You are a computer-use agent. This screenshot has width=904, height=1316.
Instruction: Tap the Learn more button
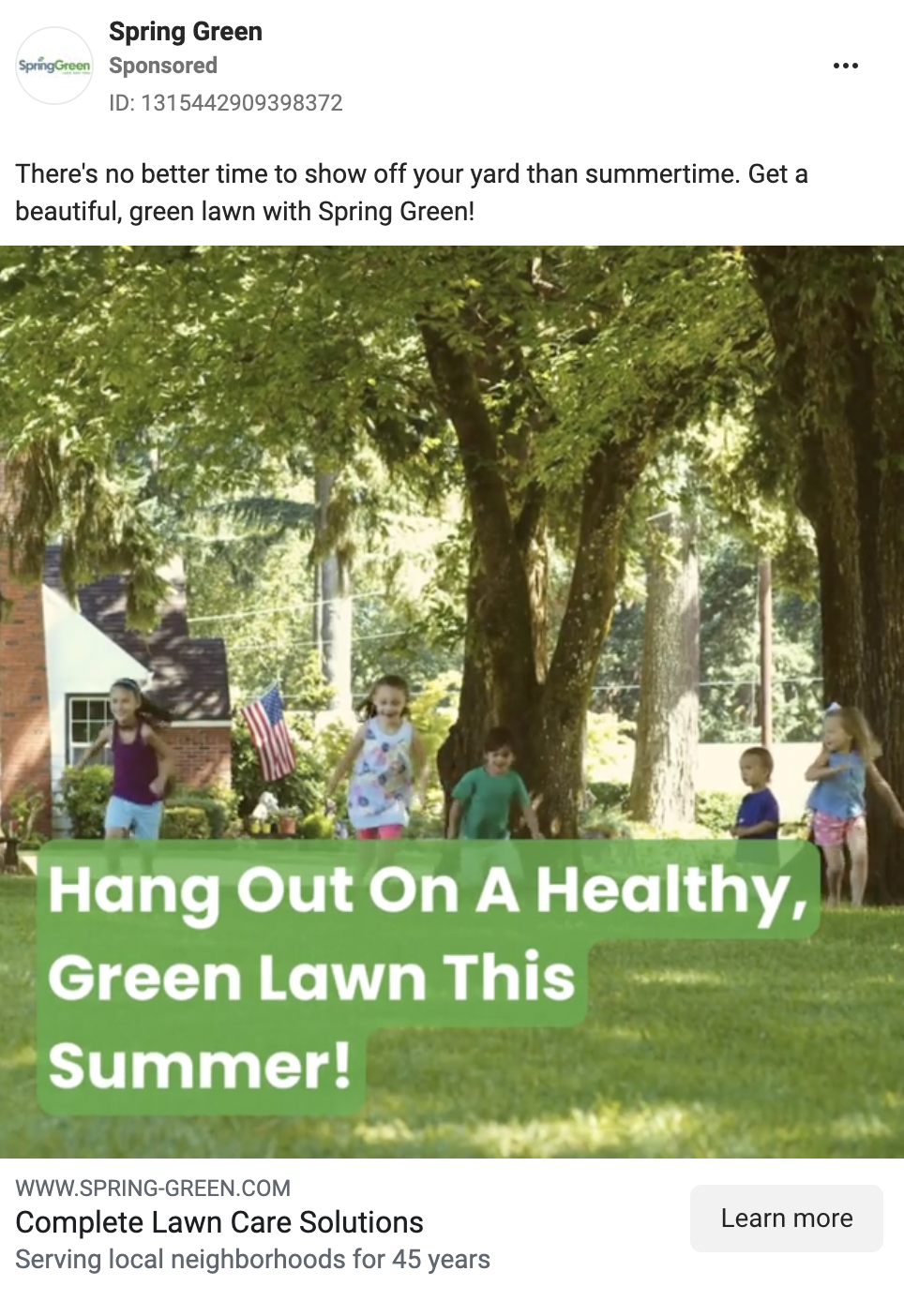(786, 1218)
